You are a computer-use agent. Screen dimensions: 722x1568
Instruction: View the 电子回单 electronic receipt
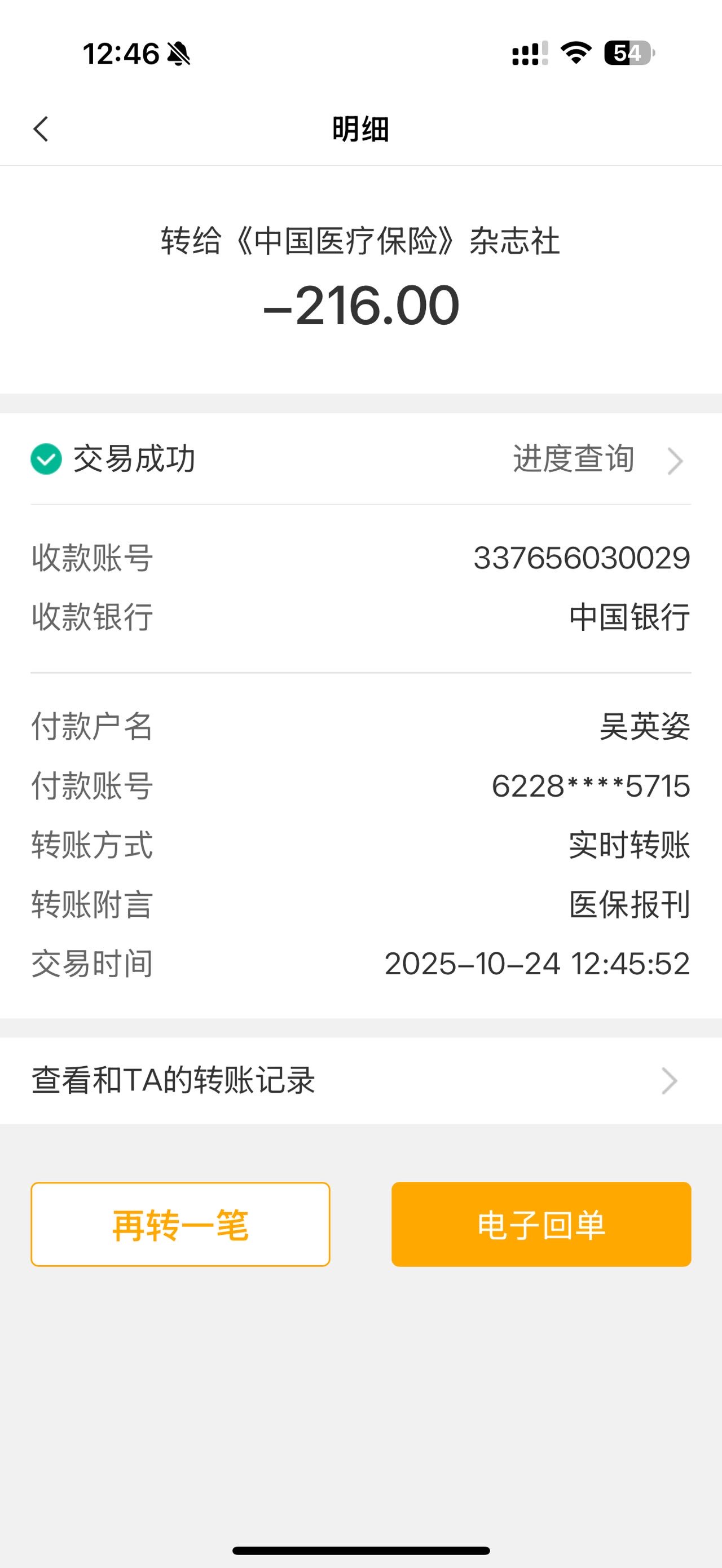(540, 1225)
